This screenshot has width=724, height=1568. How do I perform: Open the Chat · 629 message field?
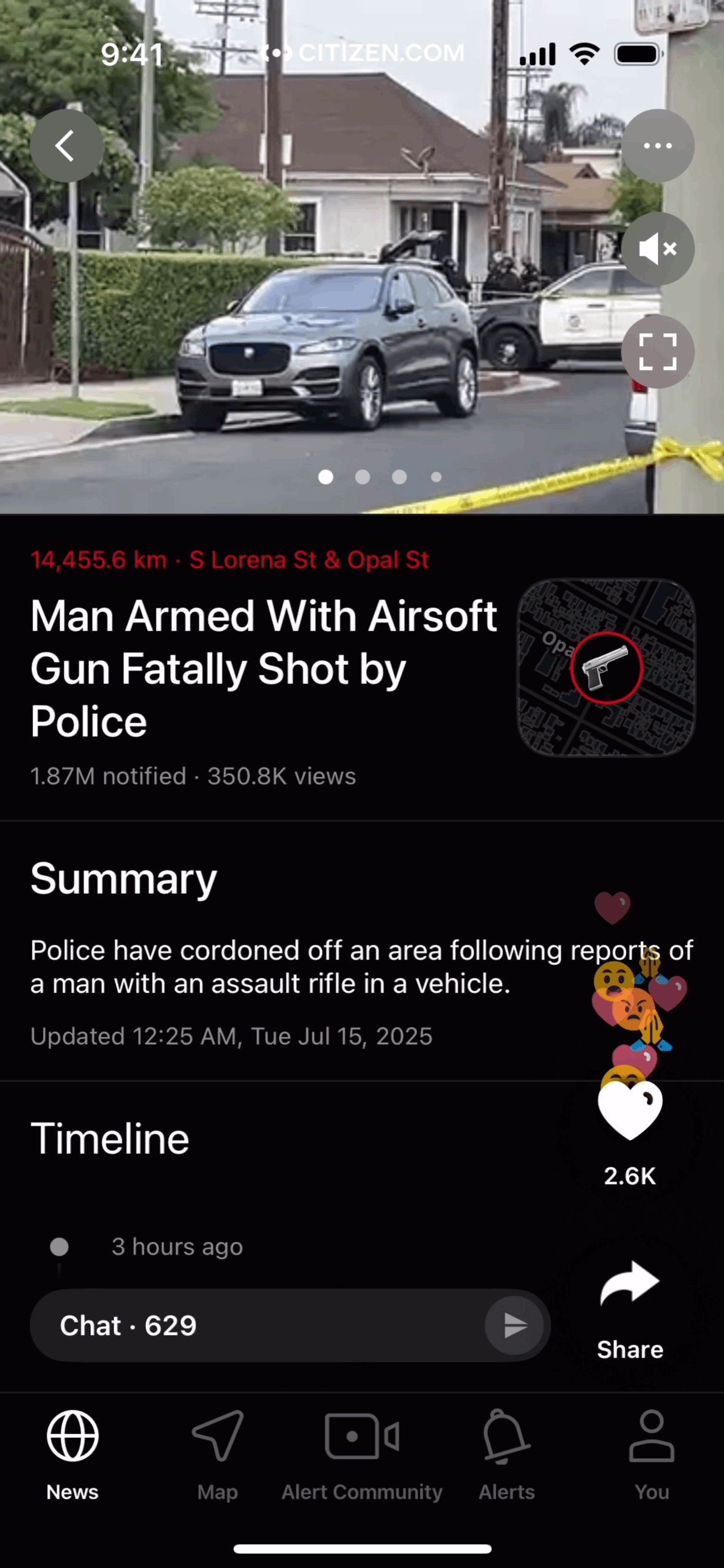pos(258,1326)
